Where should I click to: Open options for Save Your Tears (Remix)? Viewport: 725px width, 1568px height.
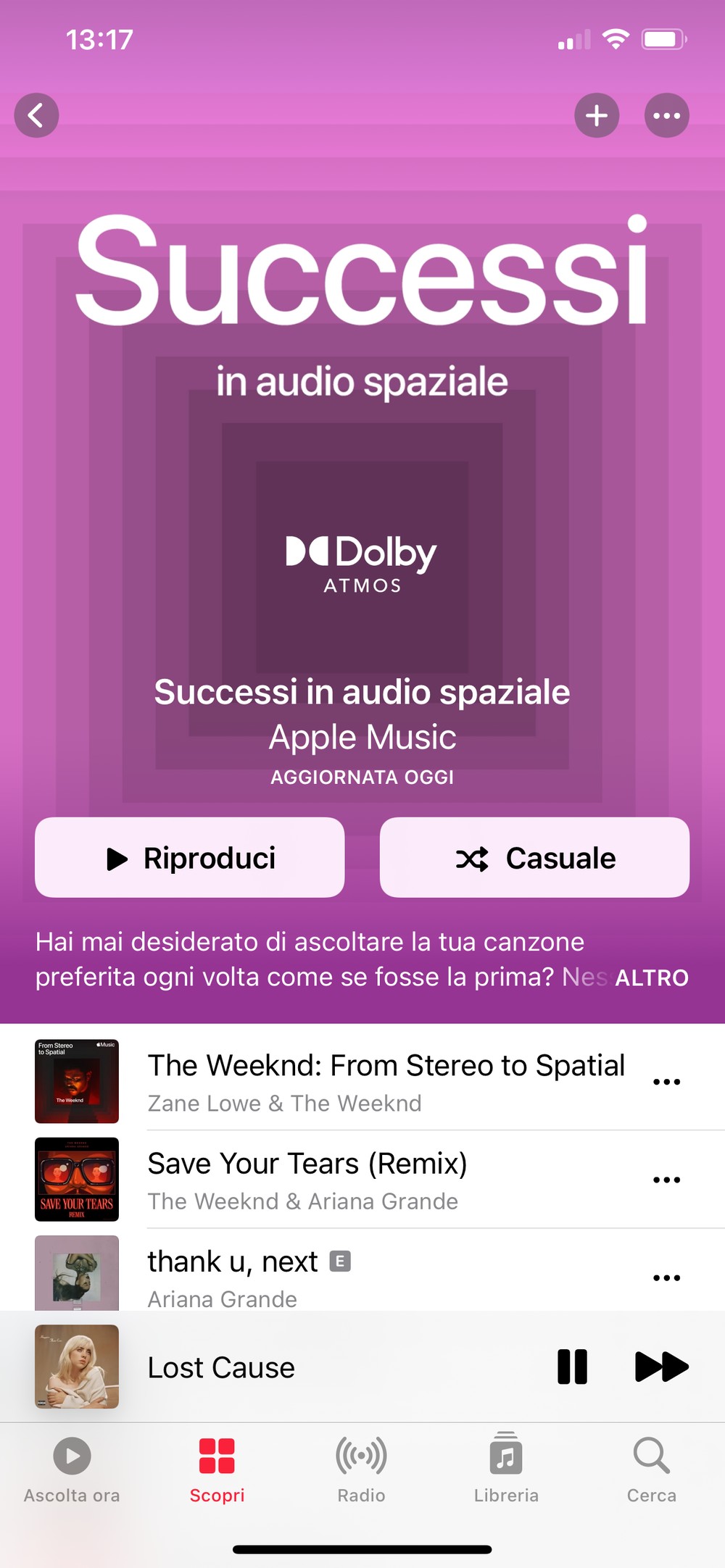(x=666, y=1180)
